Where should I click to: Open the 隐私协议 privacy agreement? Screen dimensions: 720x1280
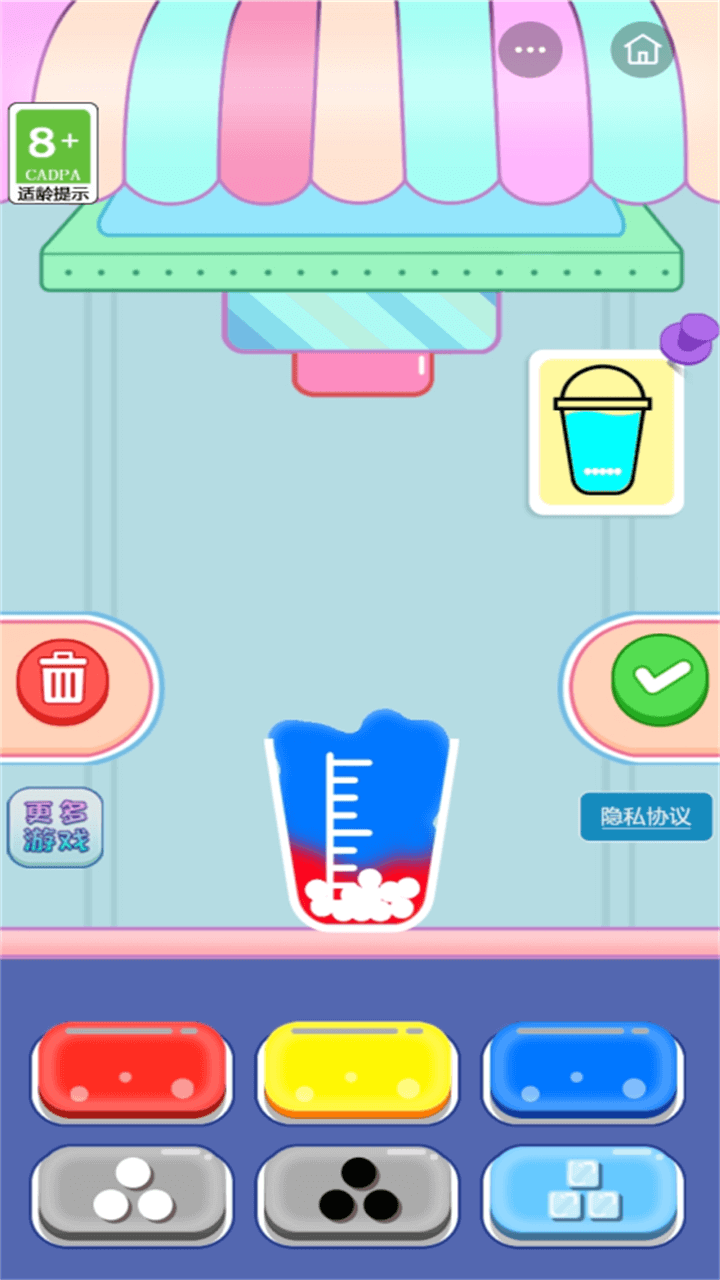[645, 816]
